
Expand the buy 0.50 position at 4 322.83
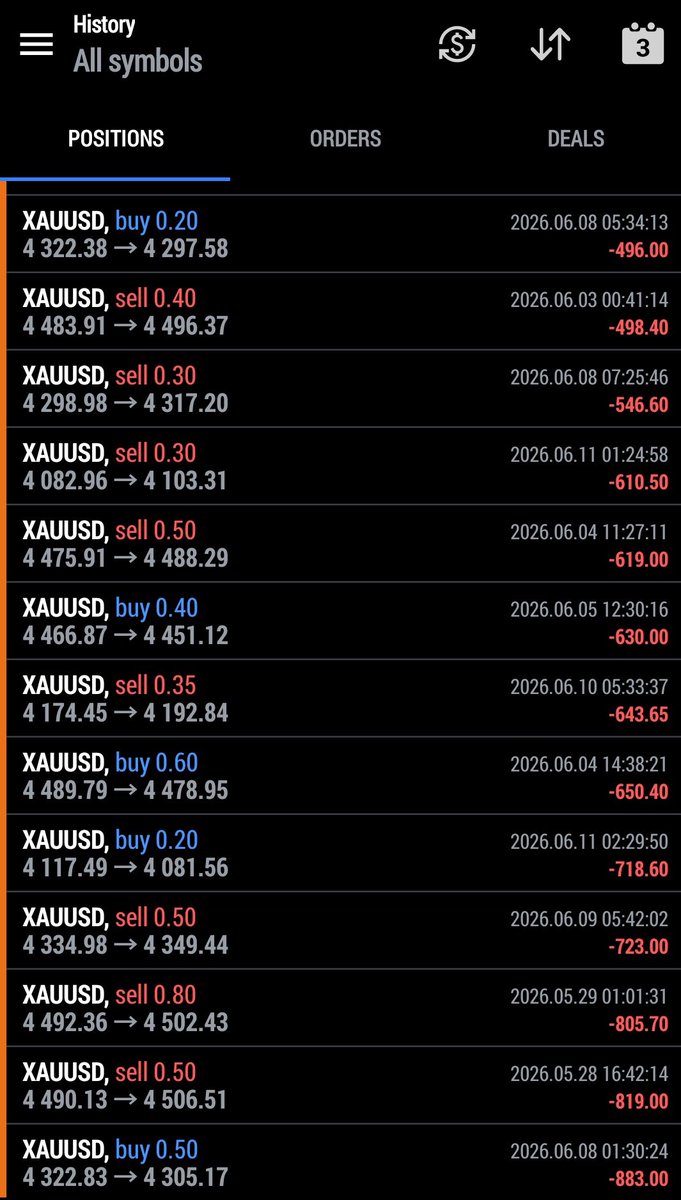point(344,1162)
